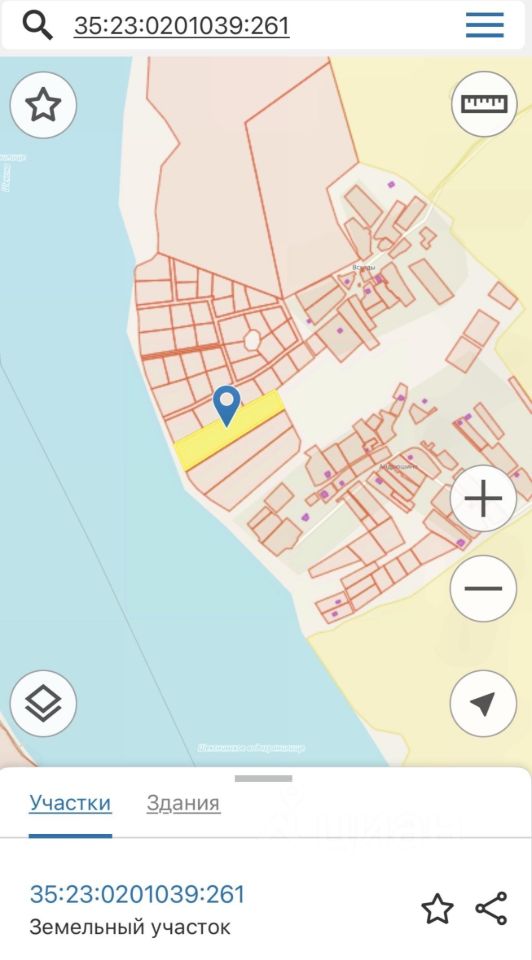Activate the ruler measurement tool
The width and height of the screenshot is (532, 960).
point(484,104)
